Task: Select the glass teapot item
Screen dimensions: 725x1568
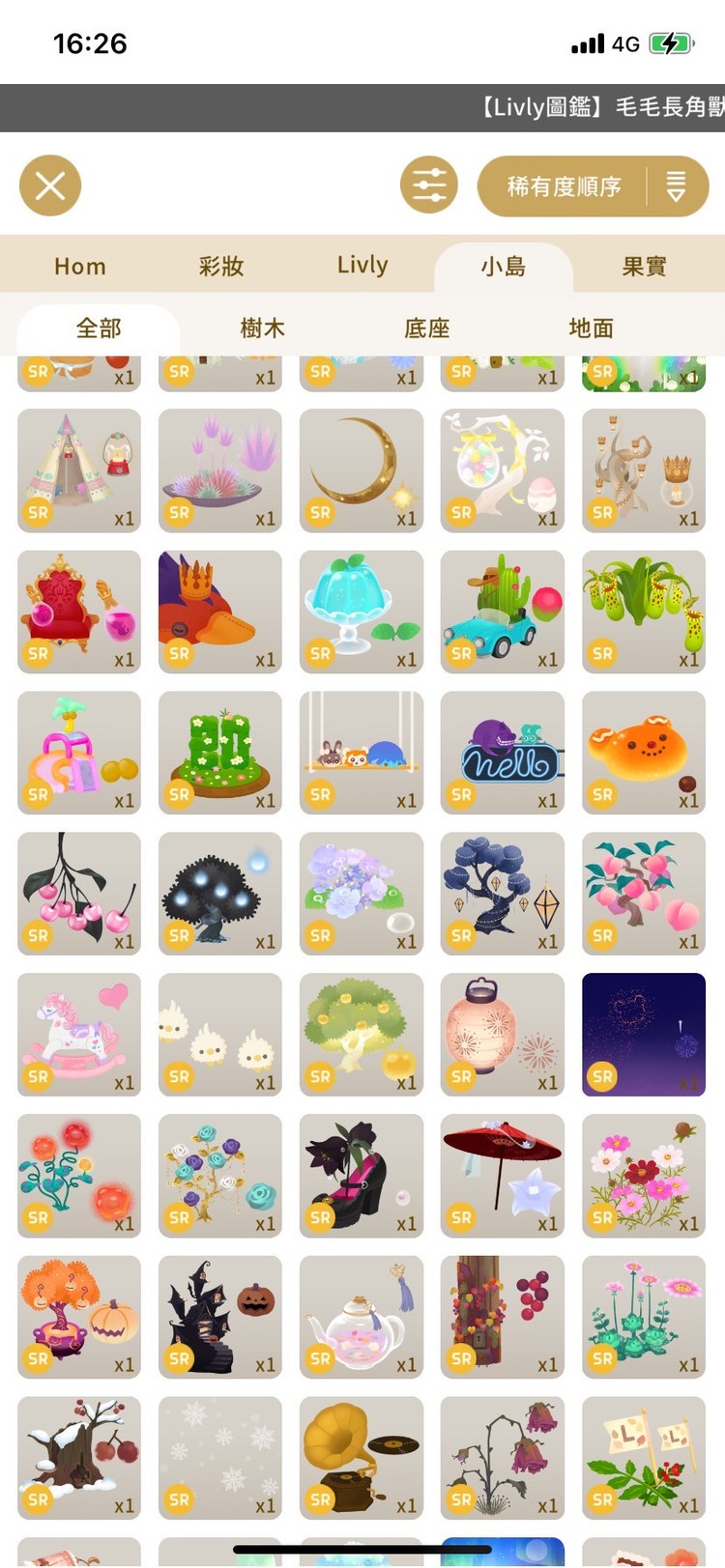Action: [x=362, y=1317]
